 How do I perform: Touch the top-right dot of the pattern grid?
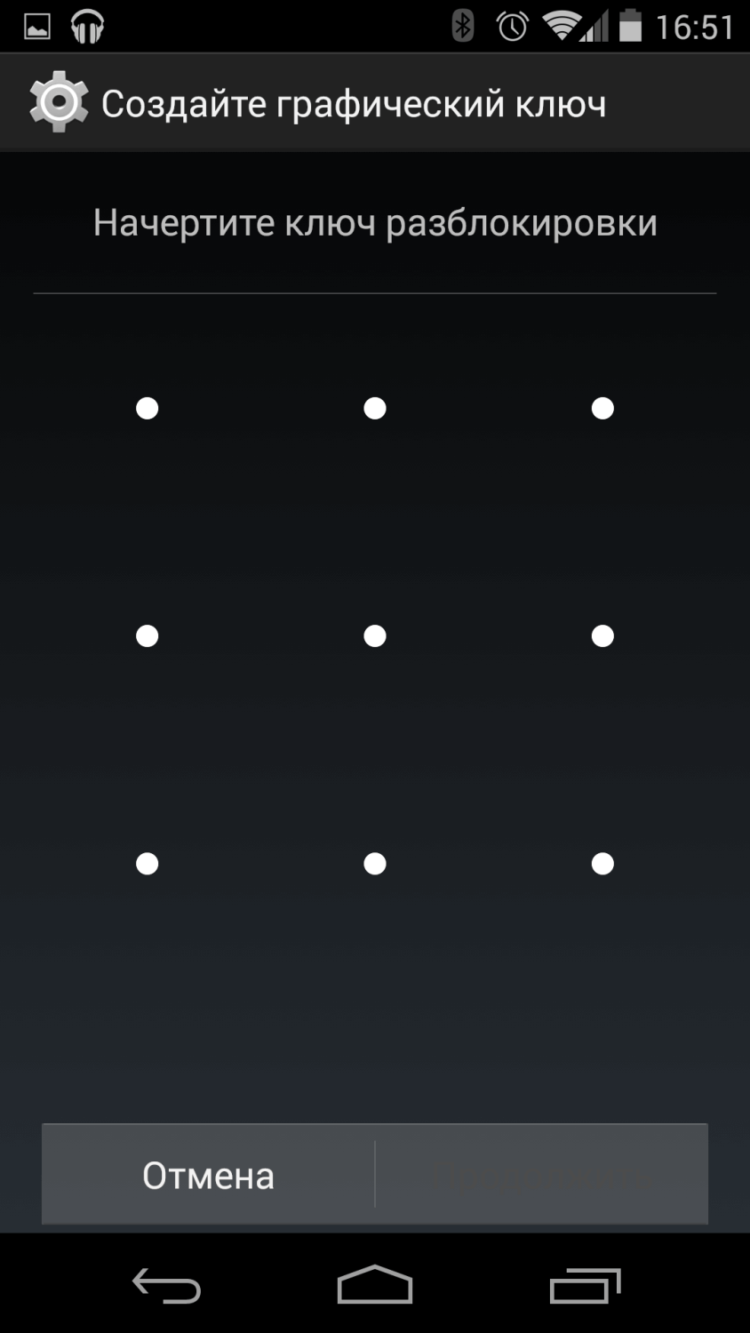pyautogui.click(x=602, y=408)
